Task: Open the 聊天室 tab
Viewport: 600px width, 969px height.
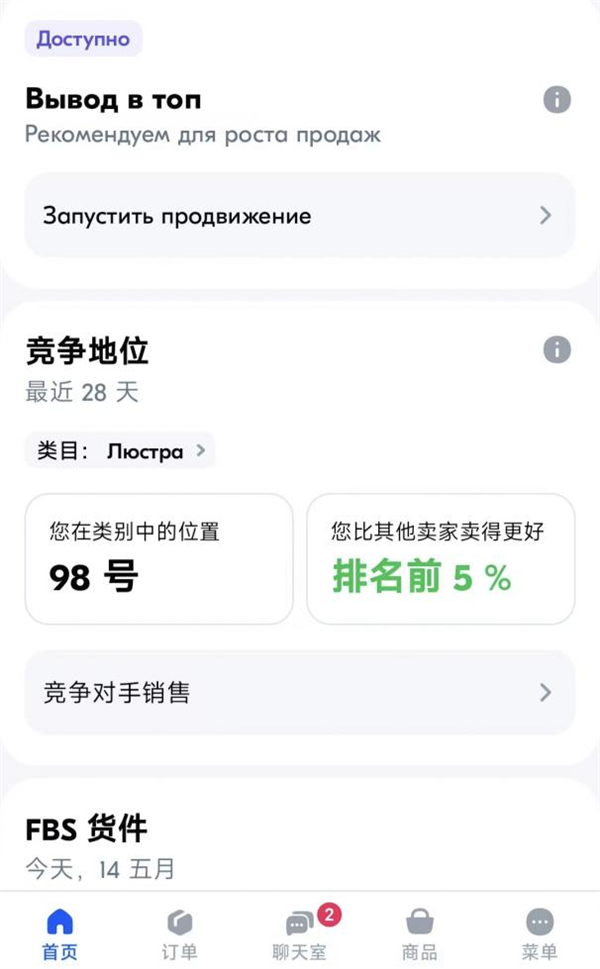Action: [x=300, y=934]
